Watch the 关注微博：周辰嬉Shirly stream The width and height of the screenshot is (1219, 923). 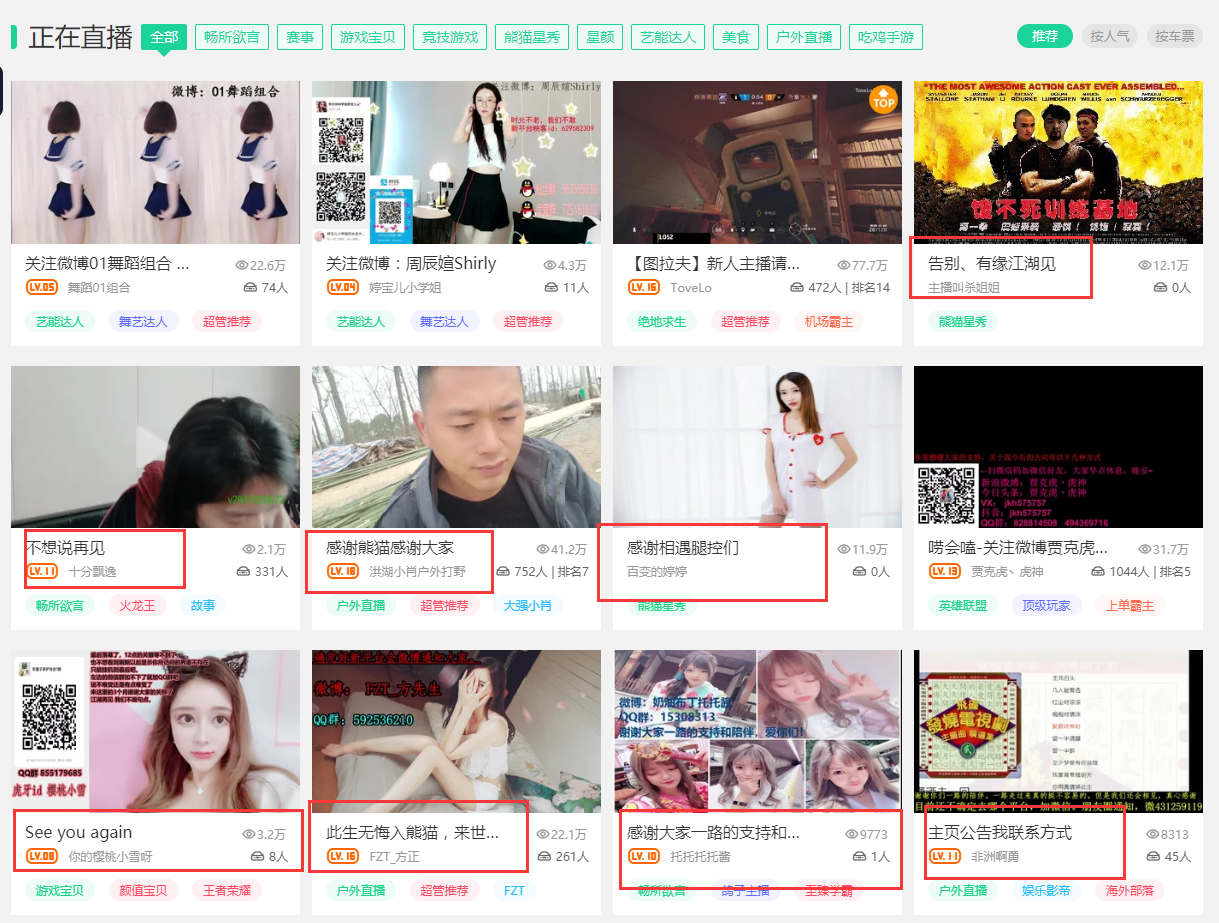pyautogui.click(x=456, y=163)
